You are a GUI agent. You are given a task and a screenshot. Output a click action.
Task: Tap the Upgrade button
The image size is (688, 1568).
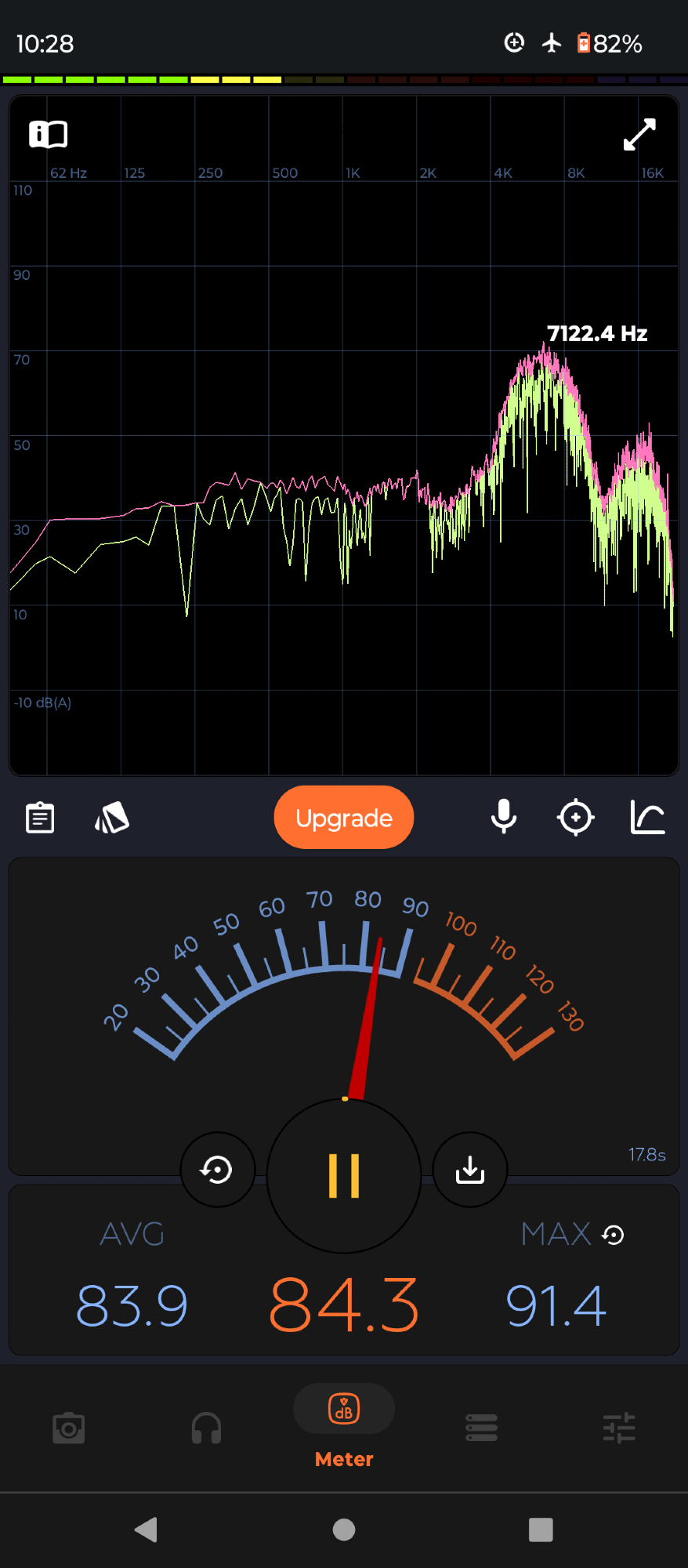pos(344,818)
